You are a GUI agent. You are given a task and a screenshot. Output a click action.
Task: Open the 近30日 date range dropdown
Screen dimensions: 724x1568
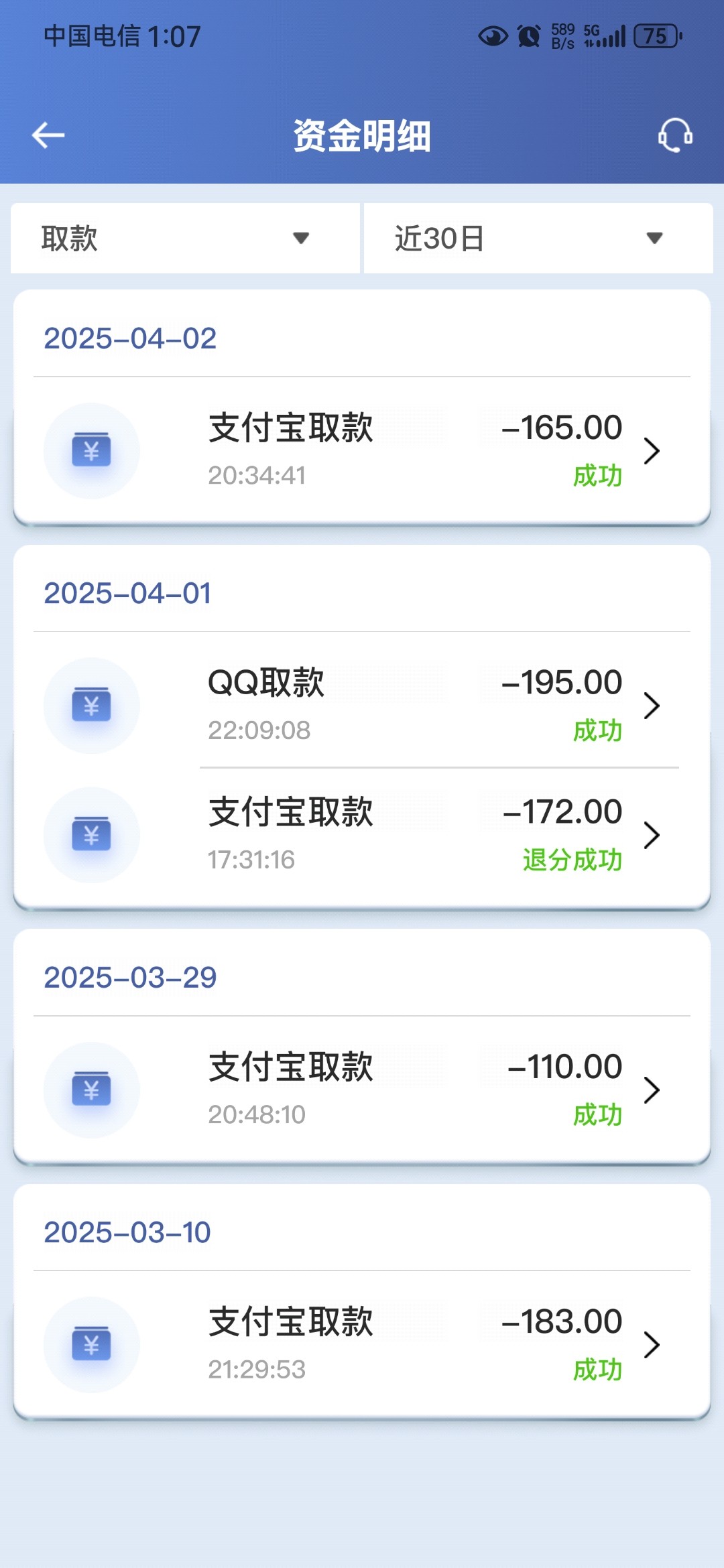click(x=538, y=239)
